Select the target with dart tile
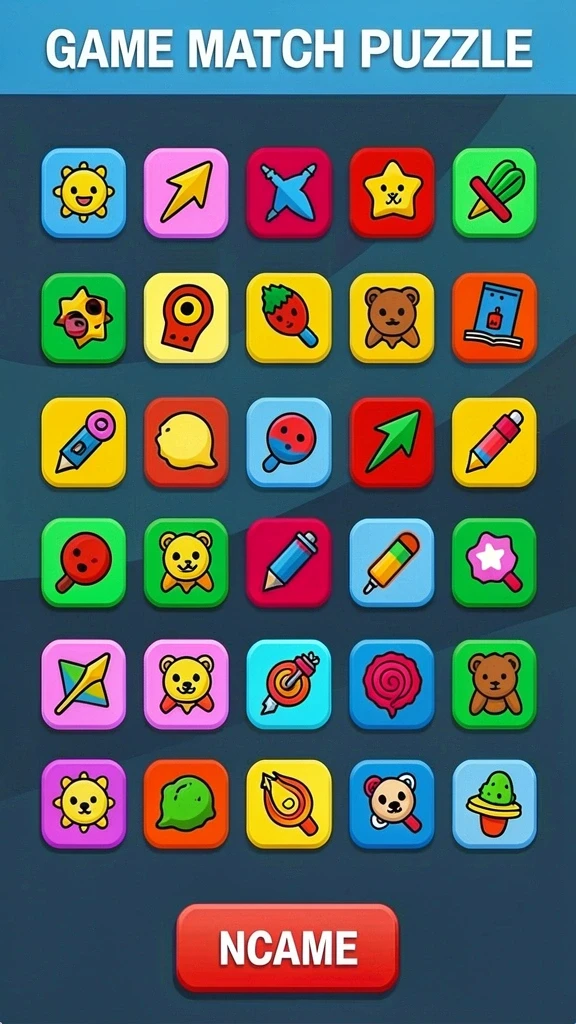 tap(289, 684)
